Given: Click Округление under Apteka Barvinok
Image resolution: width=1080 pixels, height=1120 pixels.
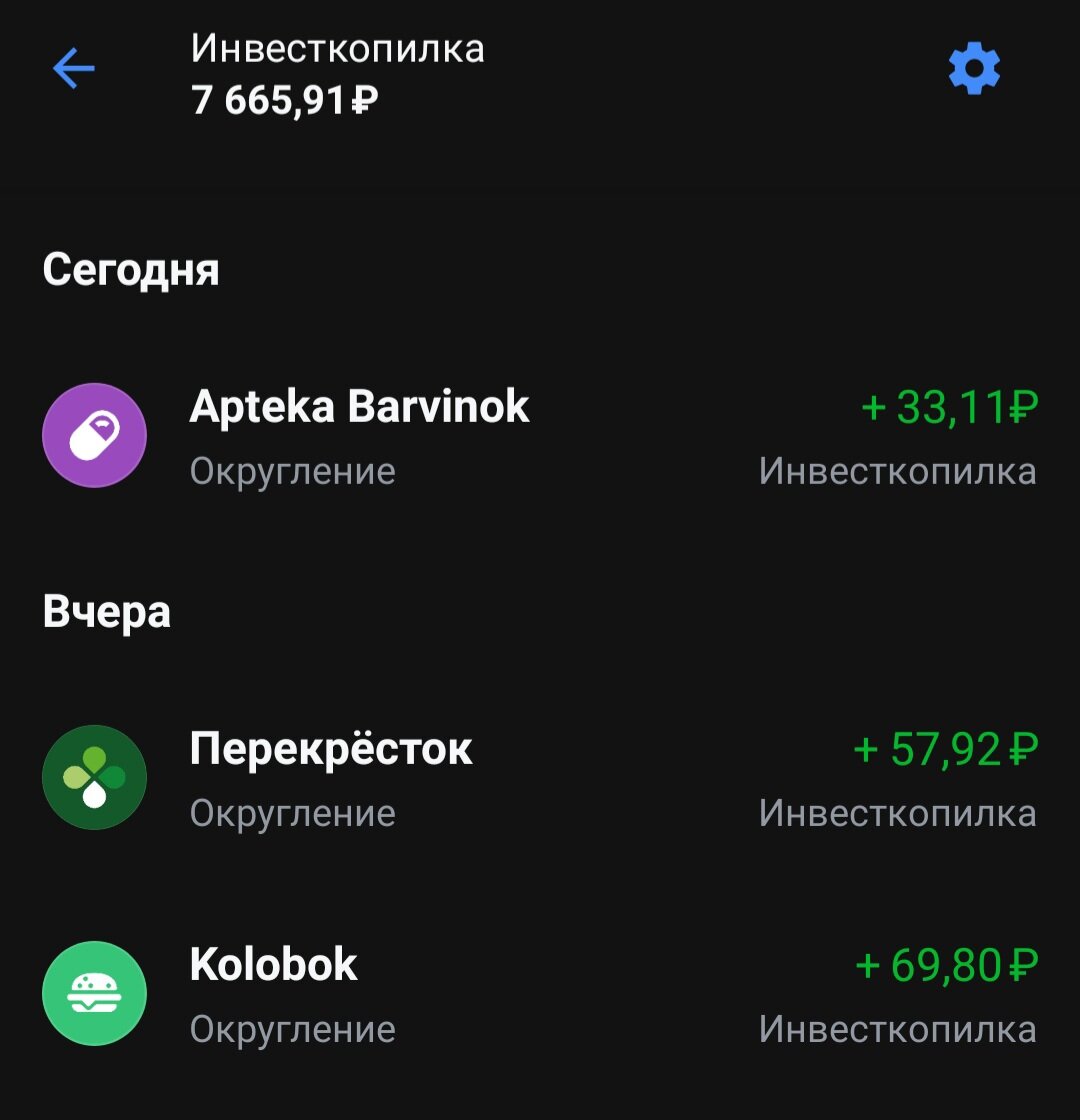Looking at the screenshot, I should 294,470.
